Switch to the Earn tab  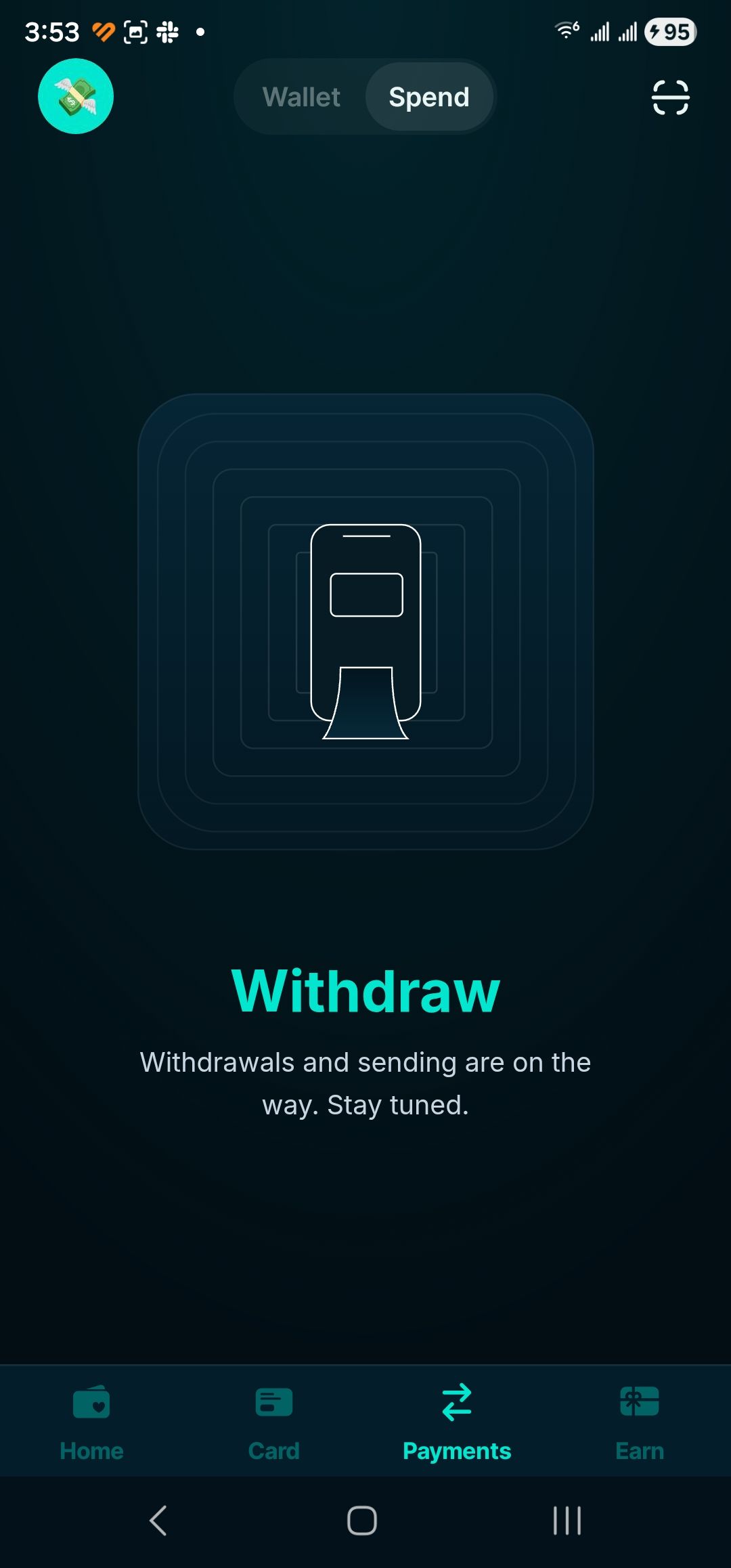coord(640,1421)
